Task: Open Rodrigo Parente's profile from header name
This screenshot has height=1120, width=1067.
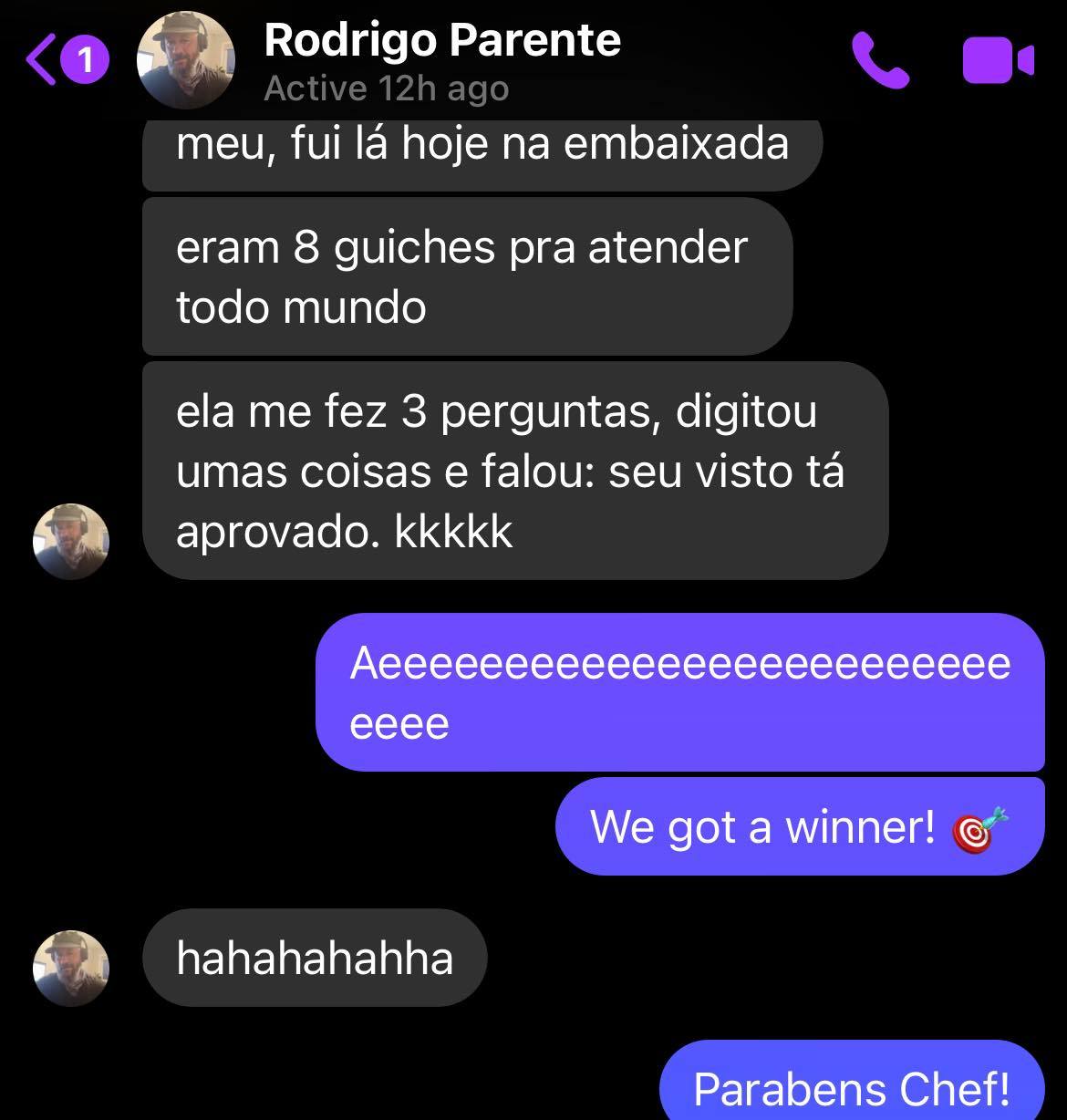Action: [442, 41]
